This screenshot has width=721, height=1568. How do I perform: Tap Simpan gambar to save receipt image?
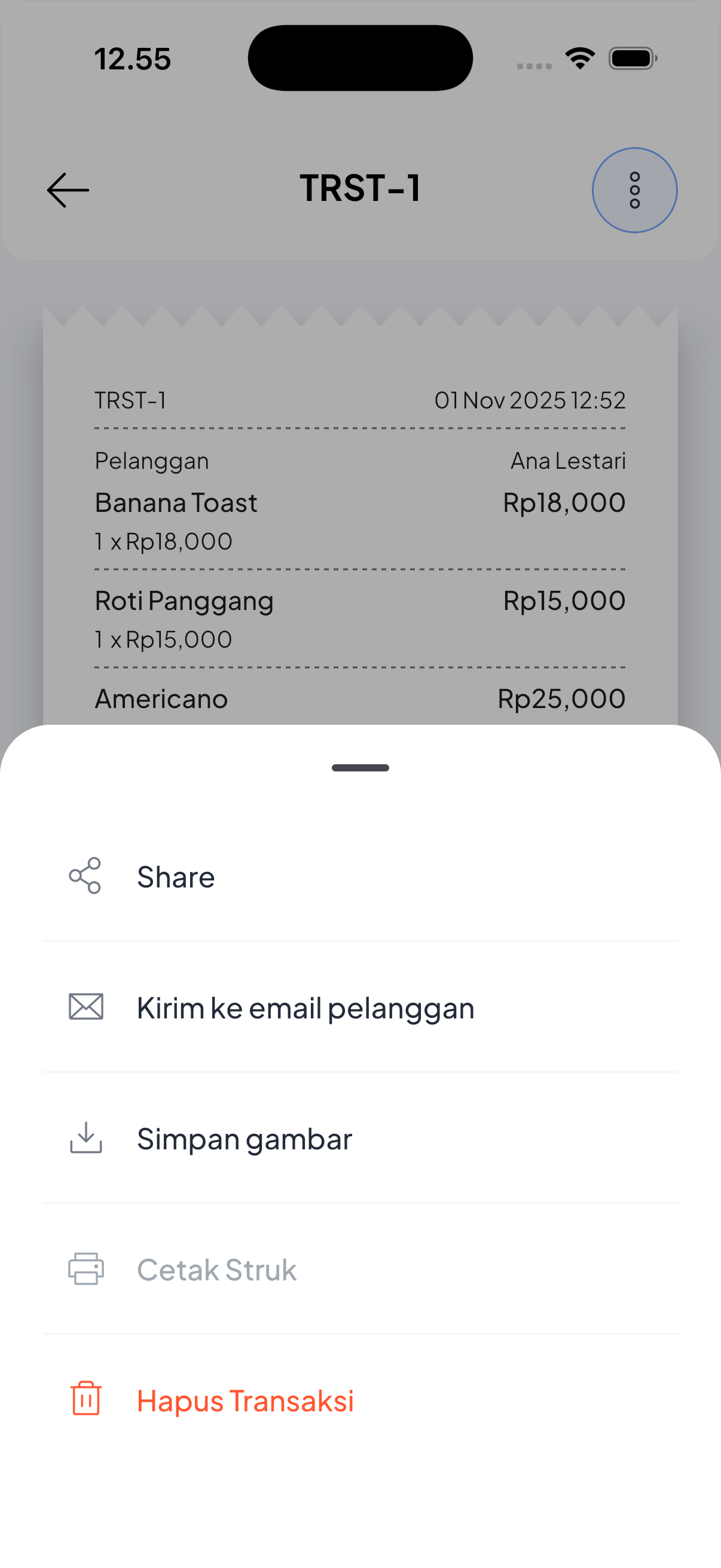pos(244,1139)
